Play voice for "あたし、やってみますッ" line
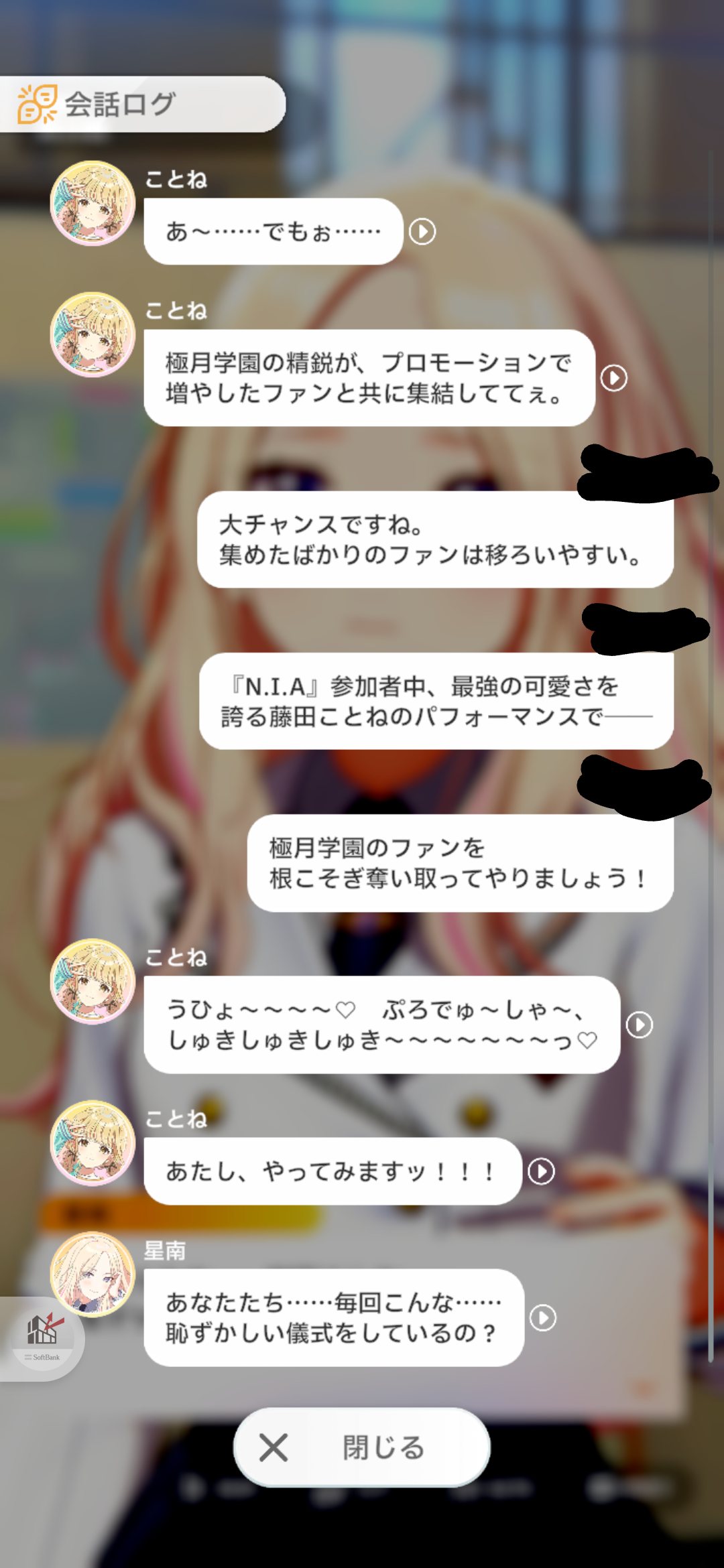The width and height of the screenshot is (724, 1568). click(542, 1171)
